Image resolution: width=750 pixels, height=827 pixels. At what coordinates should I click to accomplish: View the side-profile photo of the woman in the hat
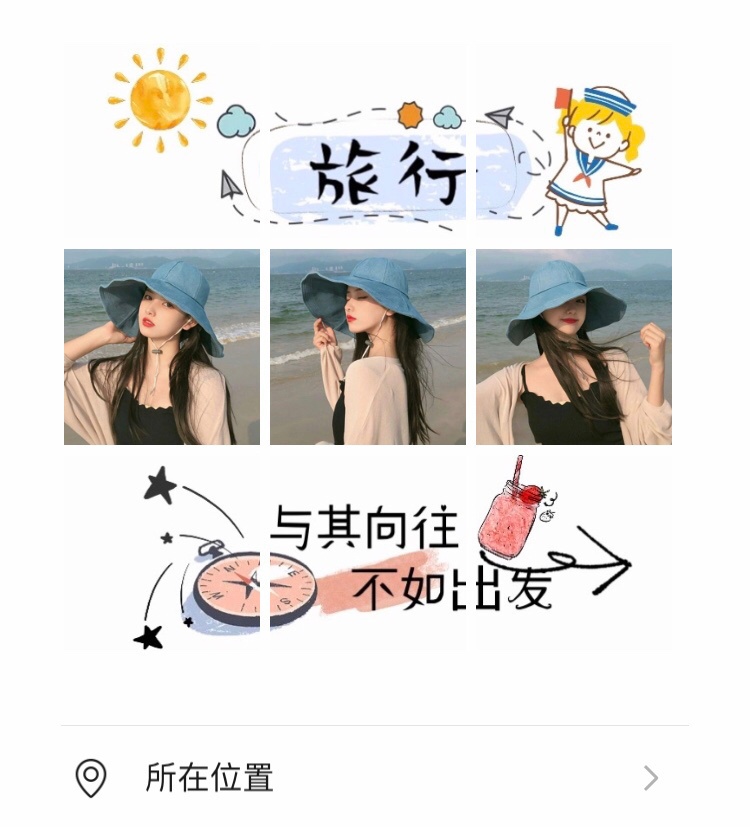coord(368,347)
